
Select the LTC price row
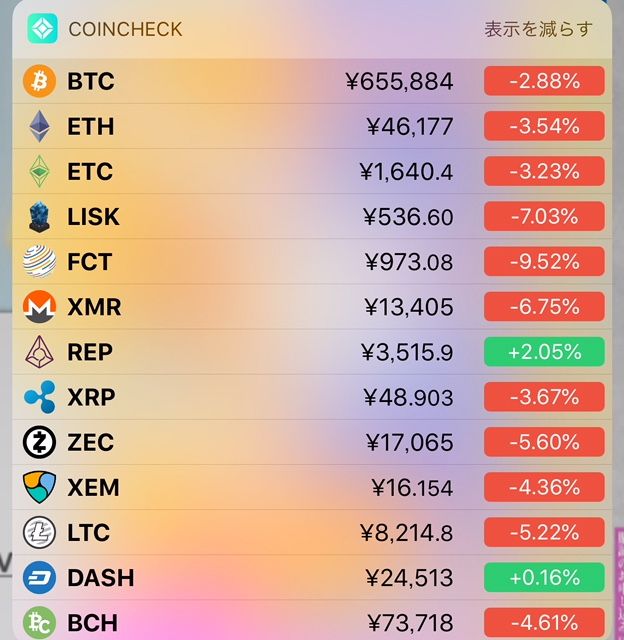(x=312, y=532)
